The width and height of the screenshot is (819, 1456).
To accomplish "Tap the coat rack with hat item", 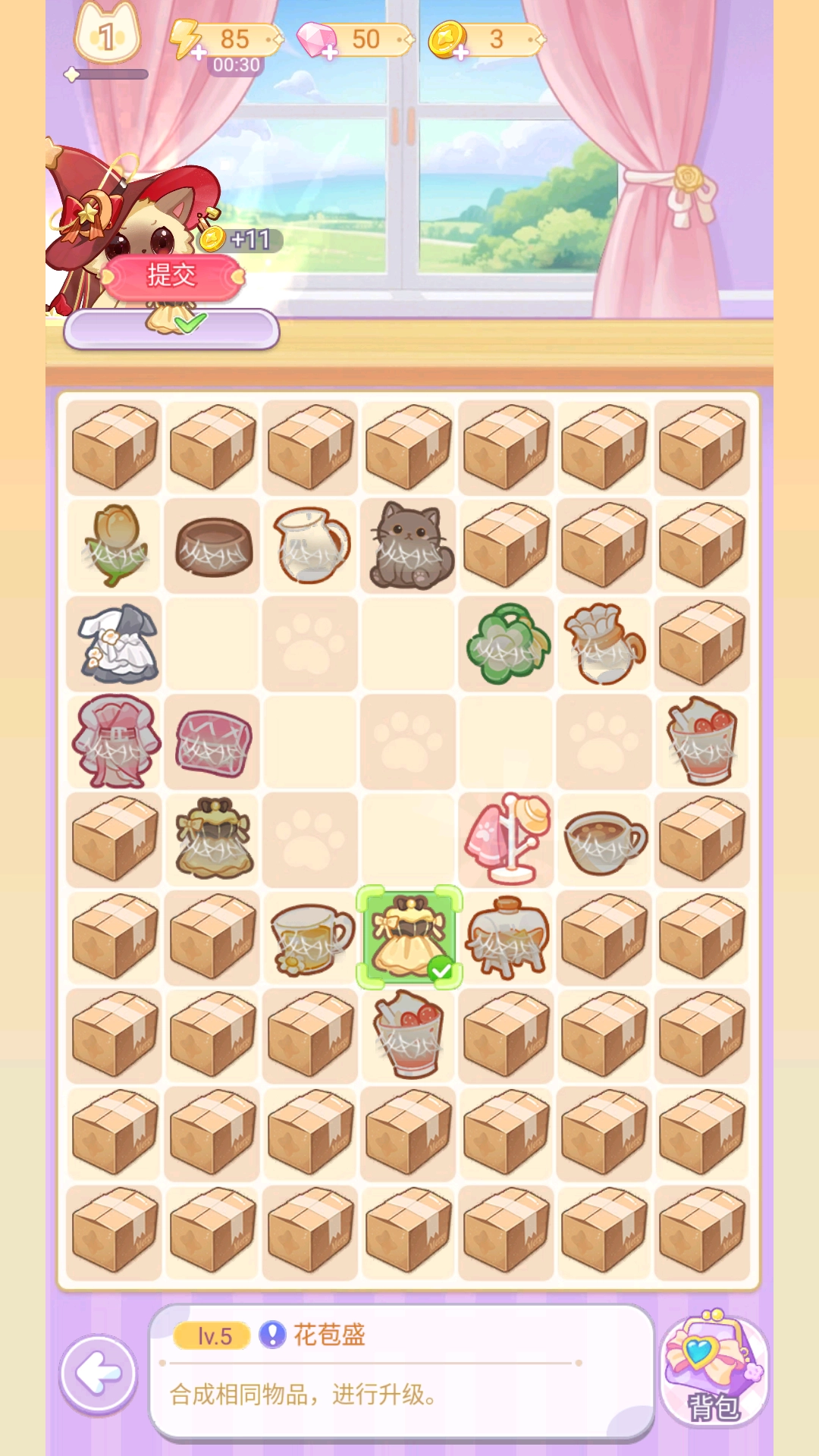I will pyautogui.click(x=506, y=839).
